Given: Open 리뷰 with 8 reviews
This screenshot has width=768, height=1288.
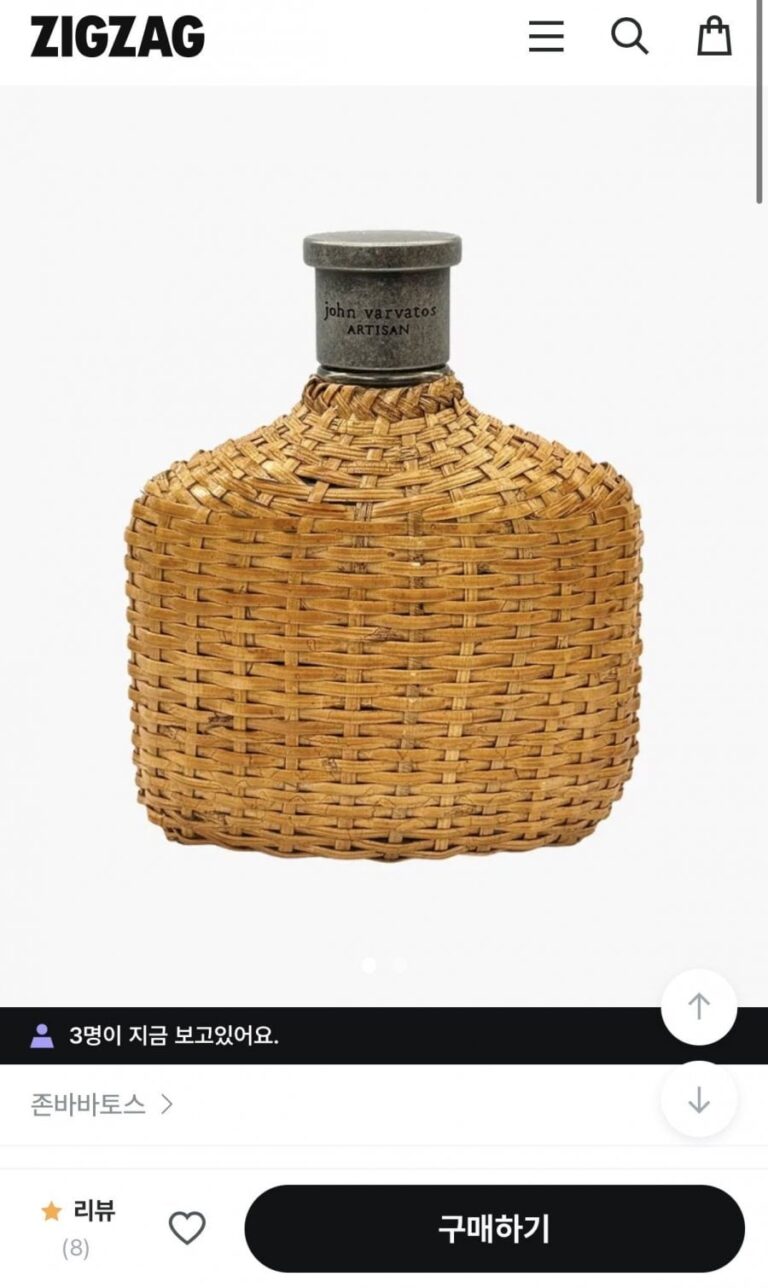Looking at the screenshot, I should [x=79, y=1227].
